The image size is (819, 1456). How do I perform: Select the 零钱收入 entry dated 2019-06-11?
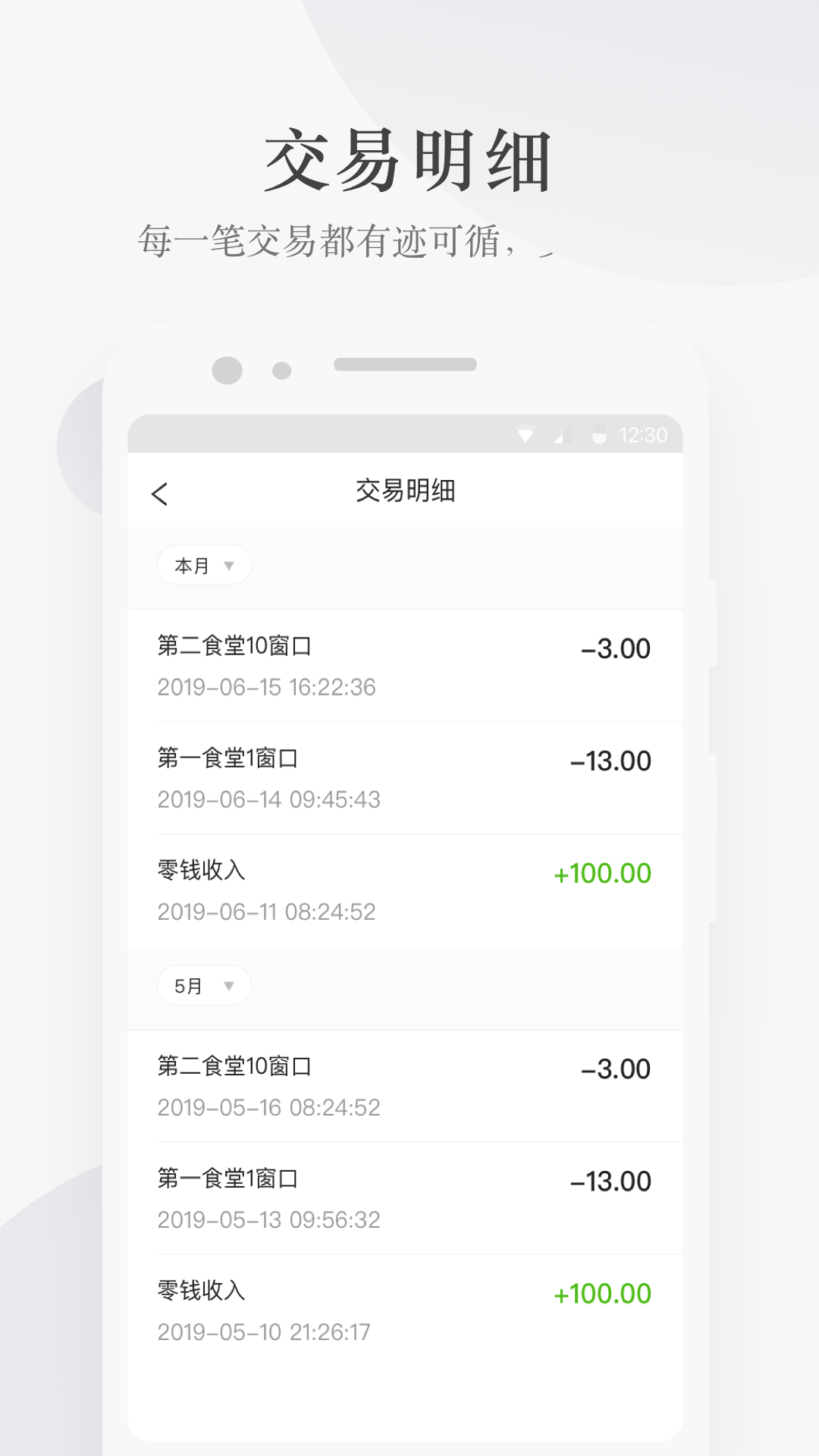[409, 891]
